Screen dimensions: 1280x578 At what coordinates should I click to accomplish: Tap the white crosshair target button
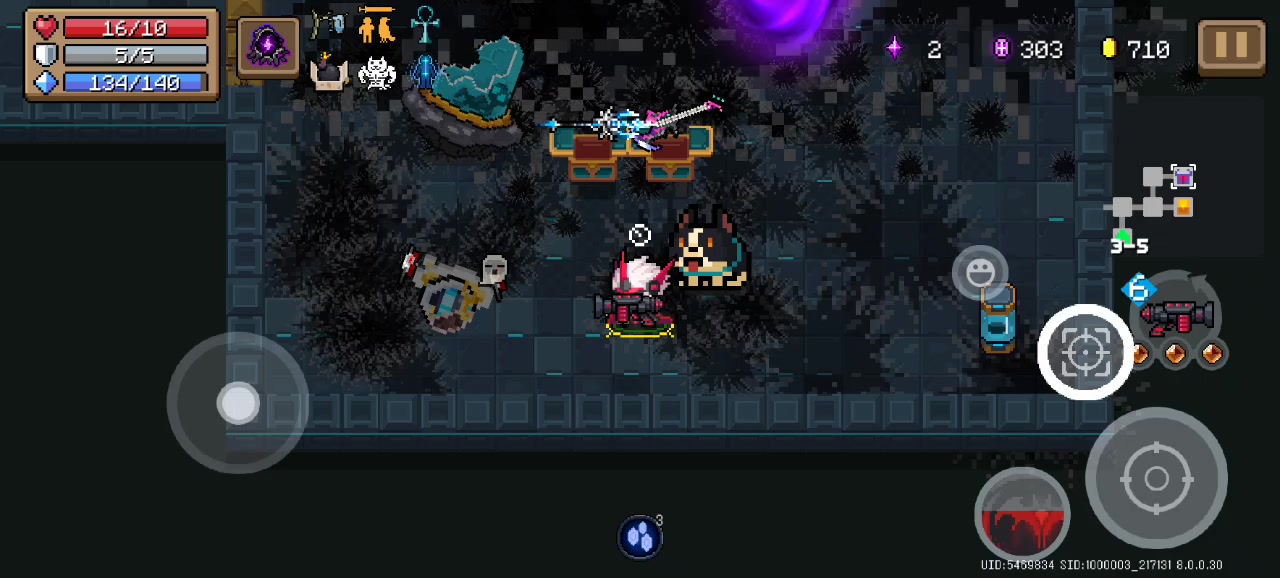pyautogui.click(x=1085, y=353)
